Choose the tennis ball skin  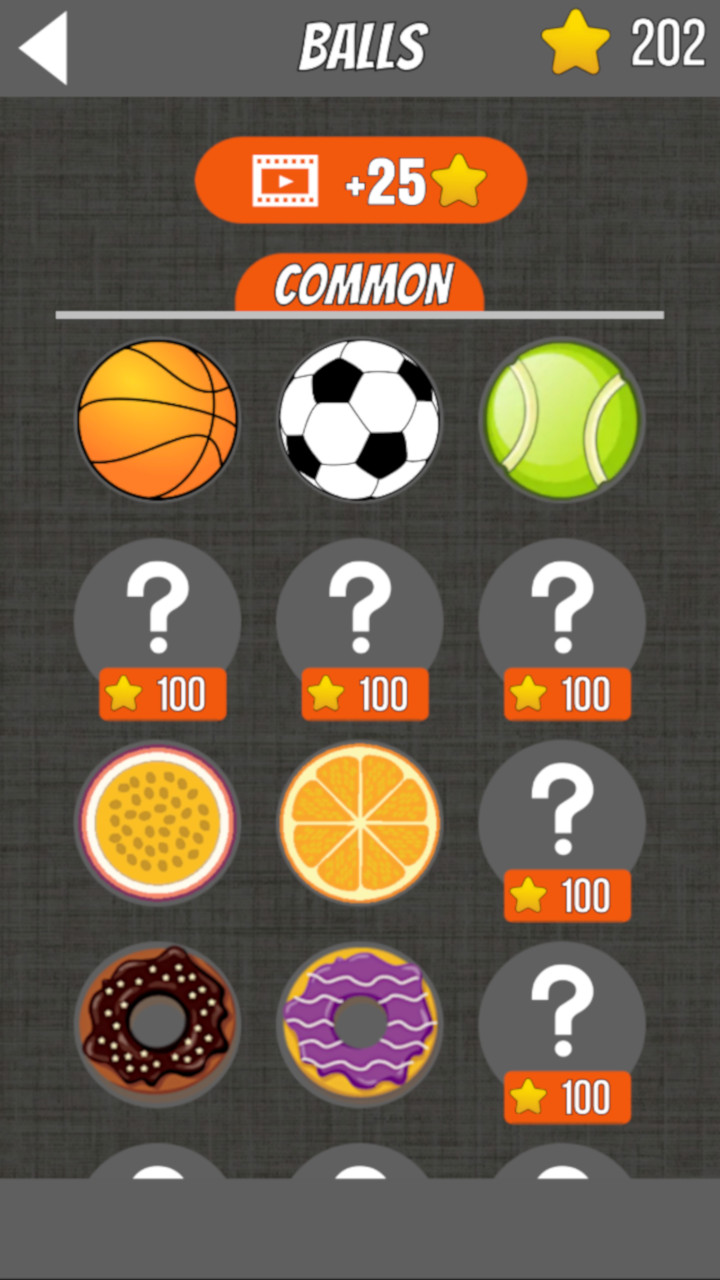562,420
